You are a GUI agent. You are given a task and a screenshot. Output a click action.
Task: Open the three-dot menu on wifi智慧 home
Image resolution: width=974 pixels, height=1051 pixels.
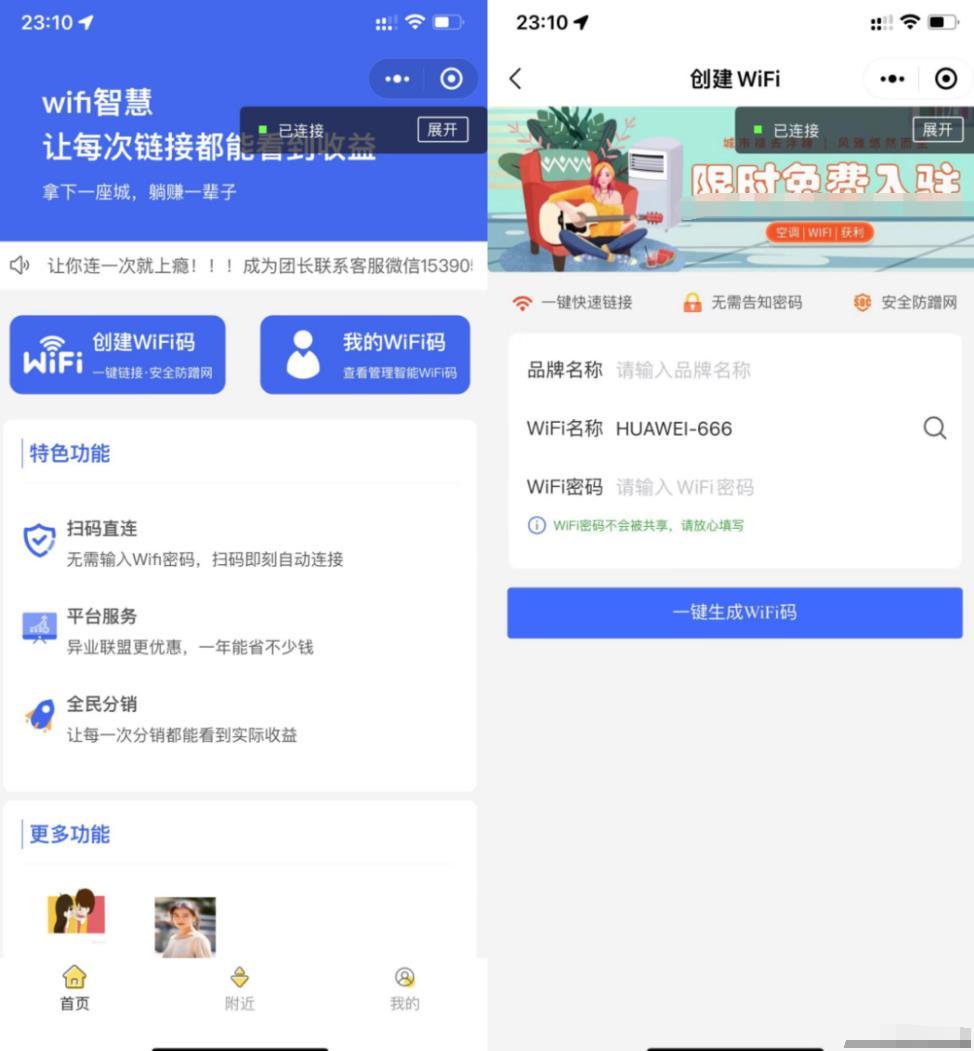pos(397,79)
